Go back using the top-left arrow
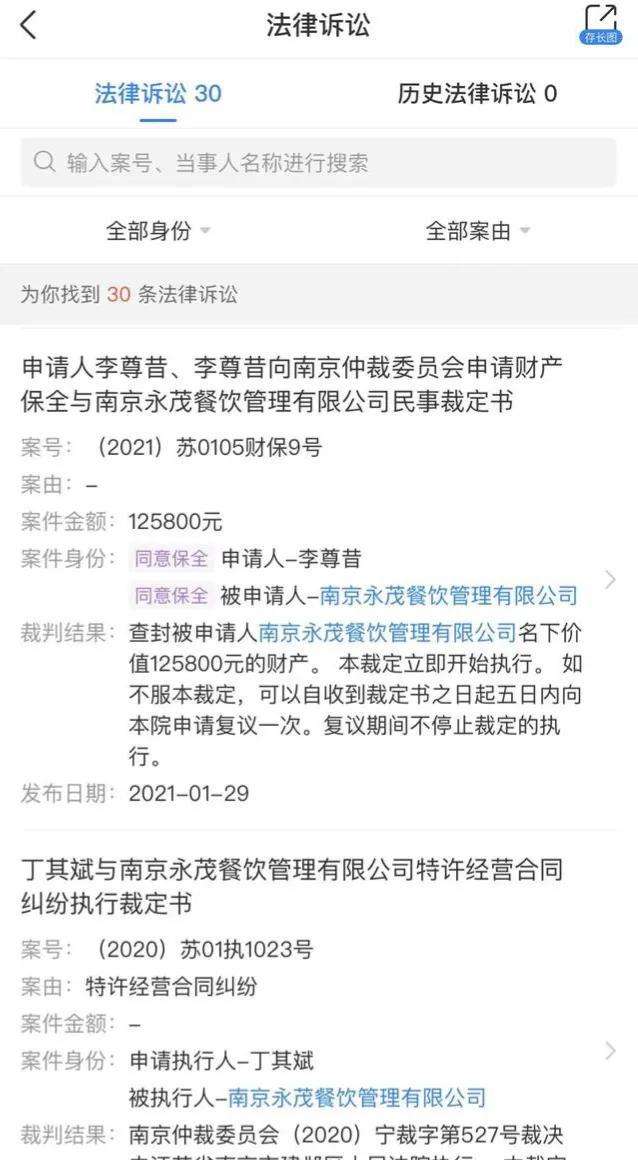 click(x=28, y=25)
